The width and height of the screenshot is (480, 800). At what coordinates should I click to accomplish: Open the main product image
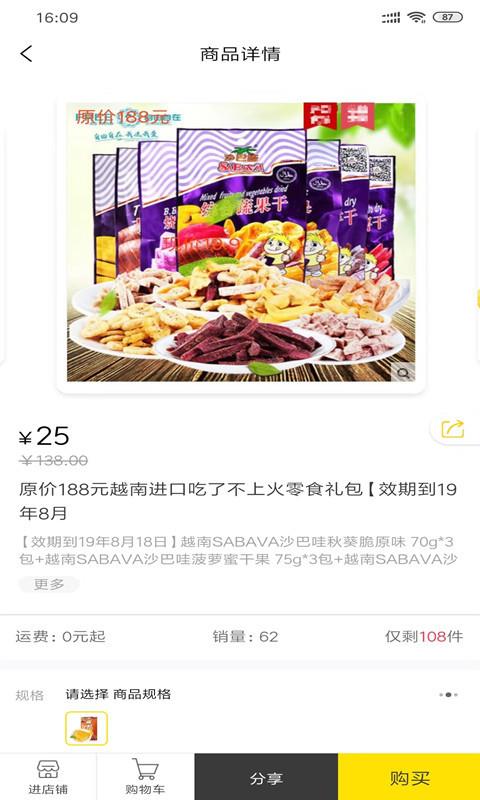click(241, 242)
